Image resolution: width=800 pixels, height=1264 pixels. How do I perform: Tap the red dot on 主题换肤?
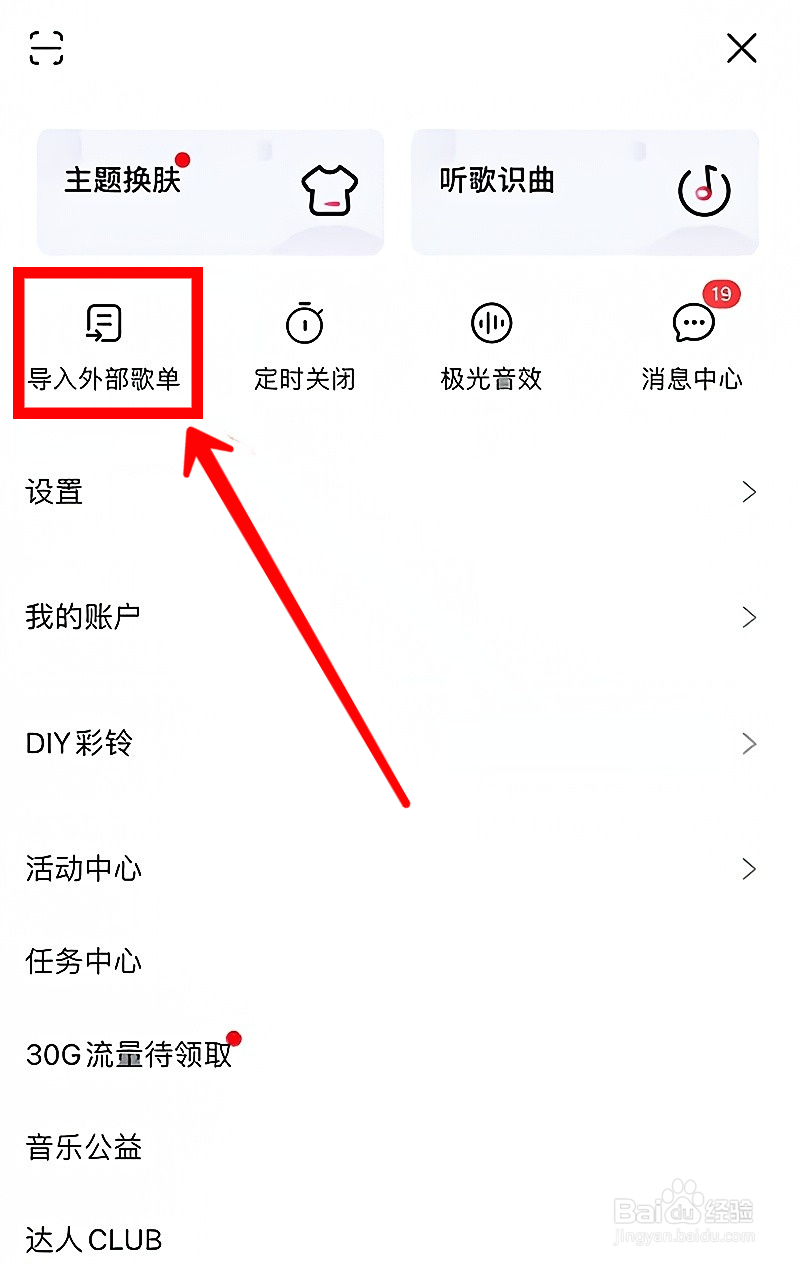(x=182, y=158)
